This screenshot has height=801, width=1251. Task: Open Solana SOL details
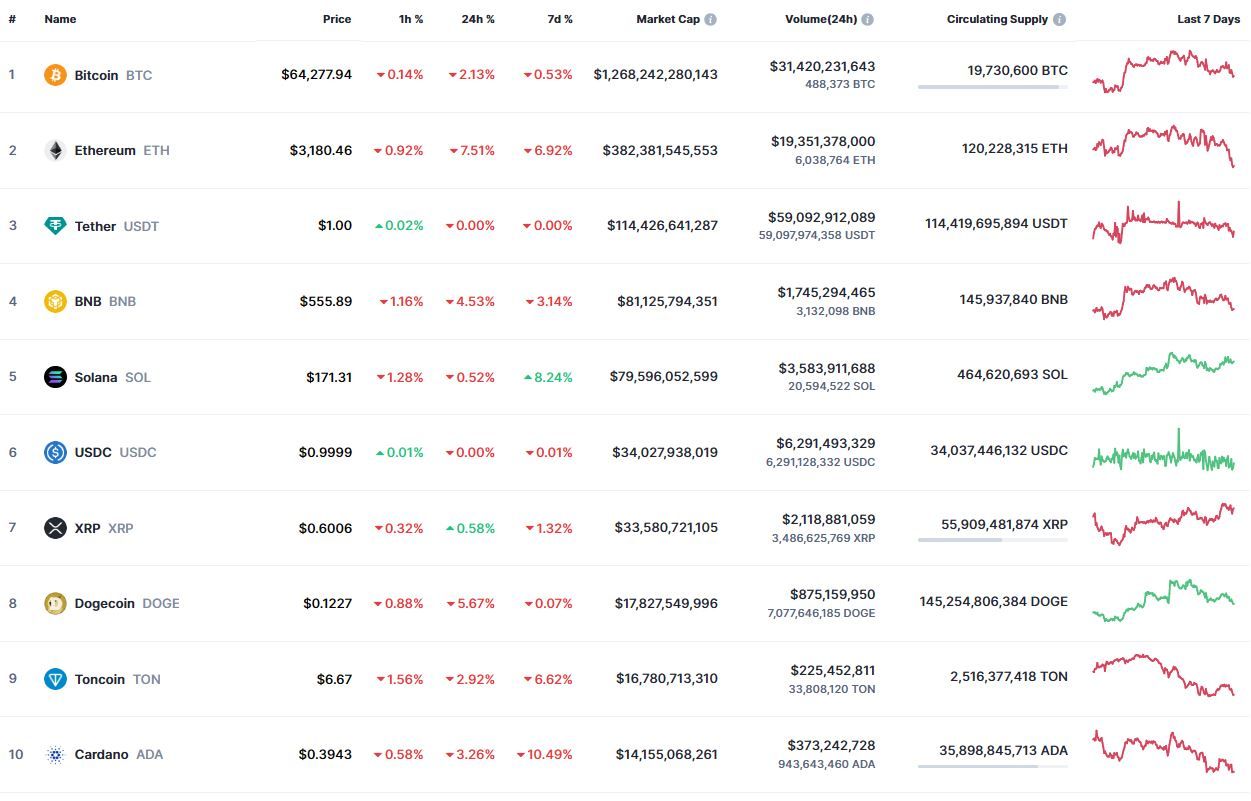95,377
